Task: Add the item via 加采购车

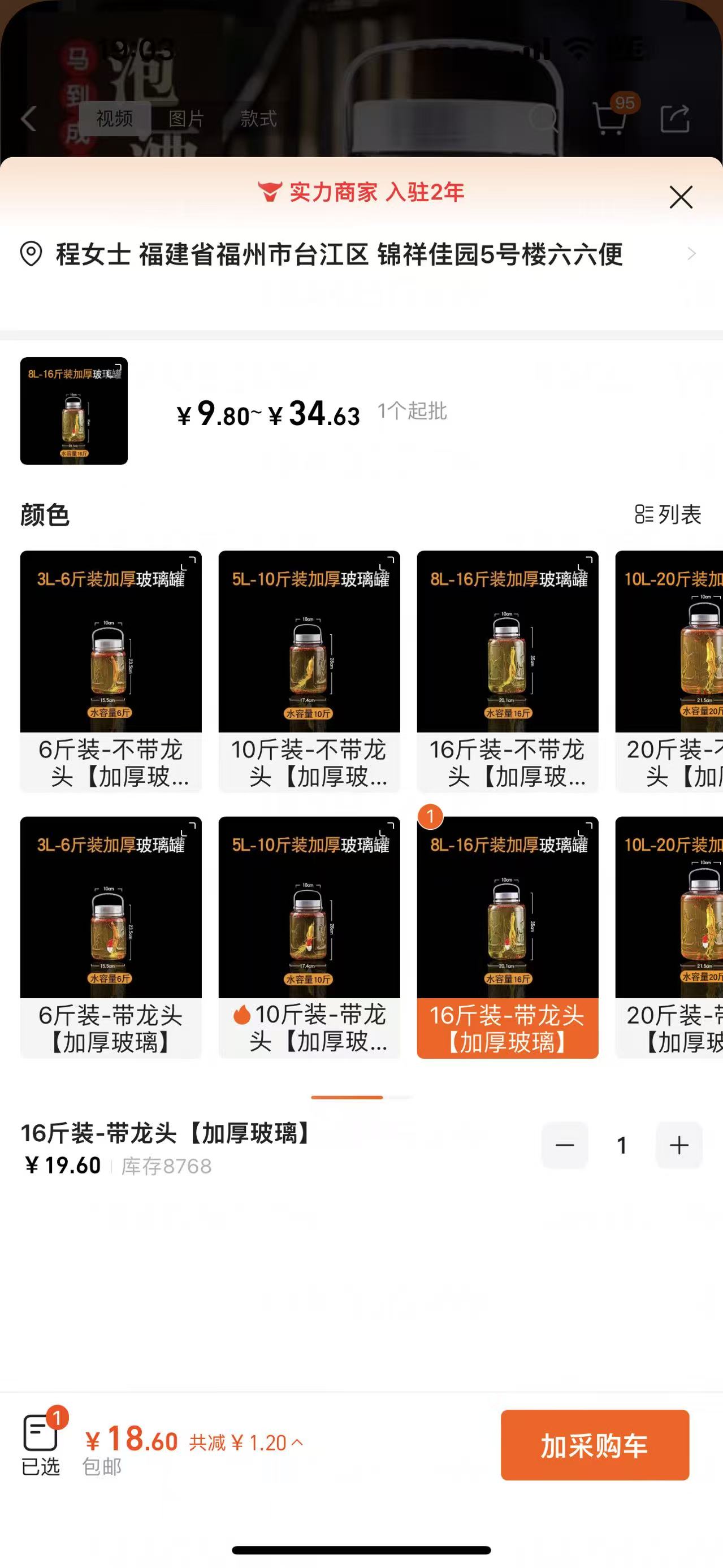Action: (595, 1445)
